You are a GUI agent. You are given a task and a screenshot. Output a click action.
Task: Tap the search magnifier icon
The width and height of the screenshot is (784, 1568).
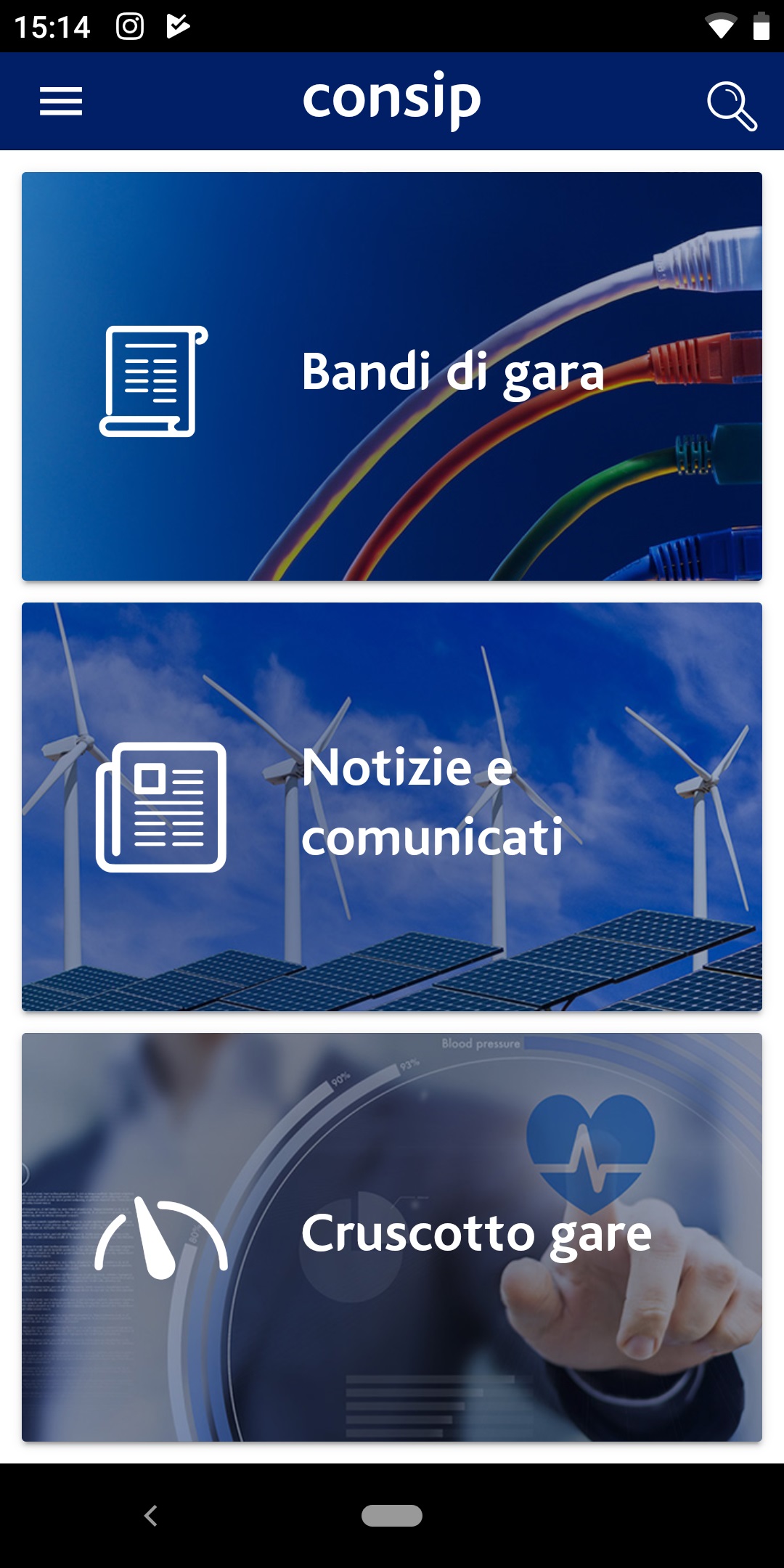click(732, 106)
